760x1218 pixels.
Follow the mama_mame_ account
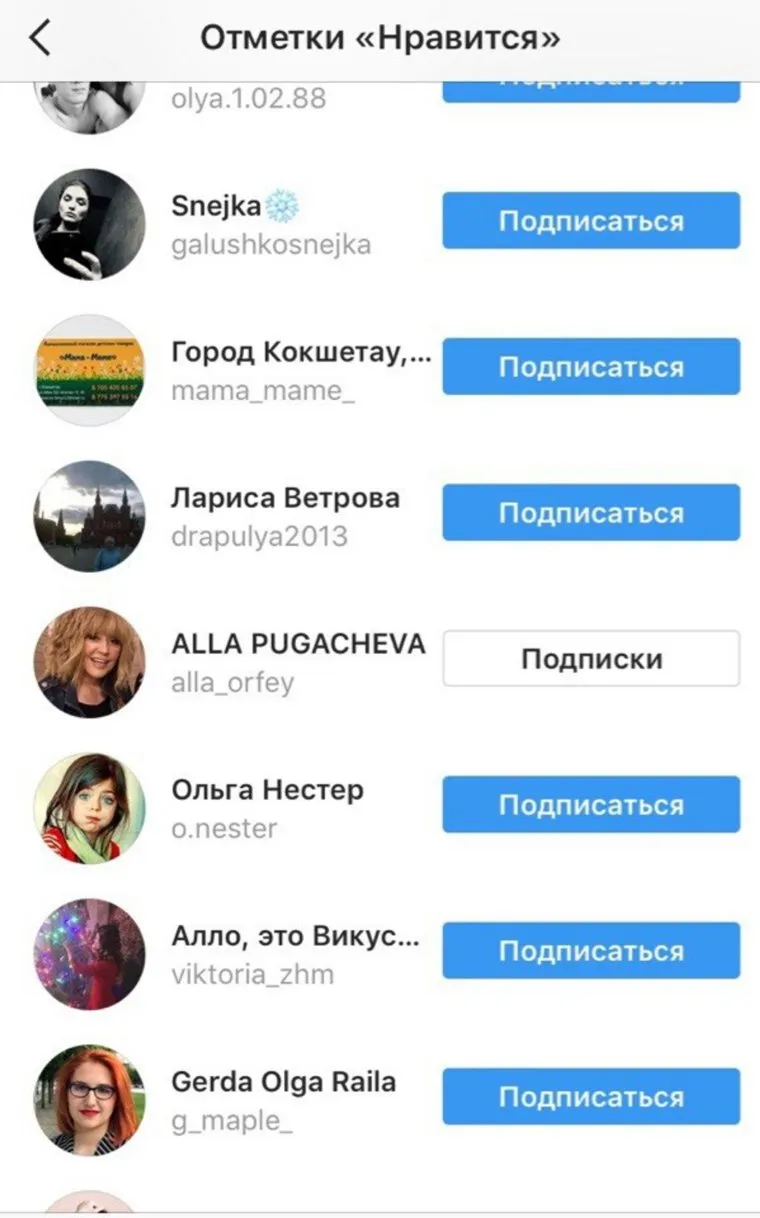coord(591,367)
